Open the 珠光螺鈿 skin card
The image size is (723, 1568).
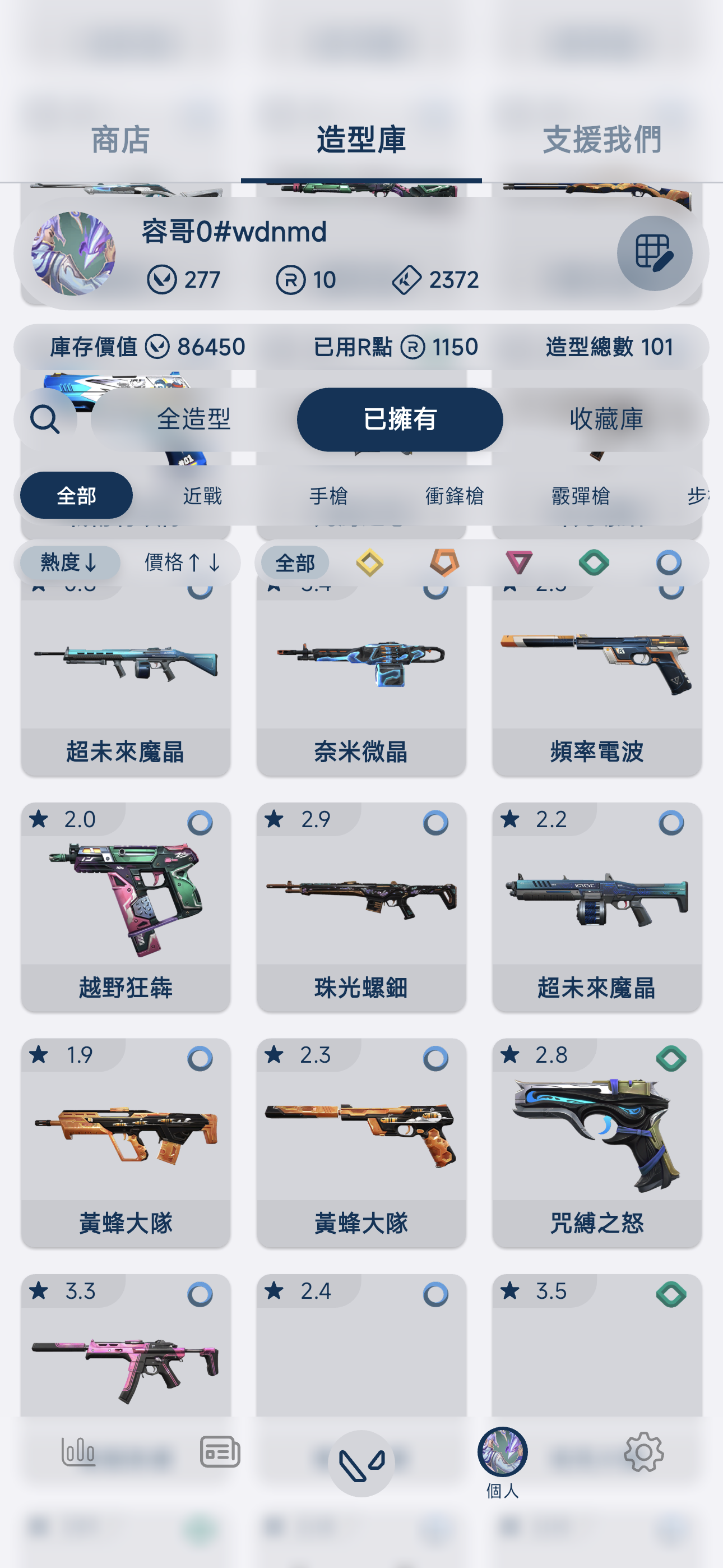[361, 907]
